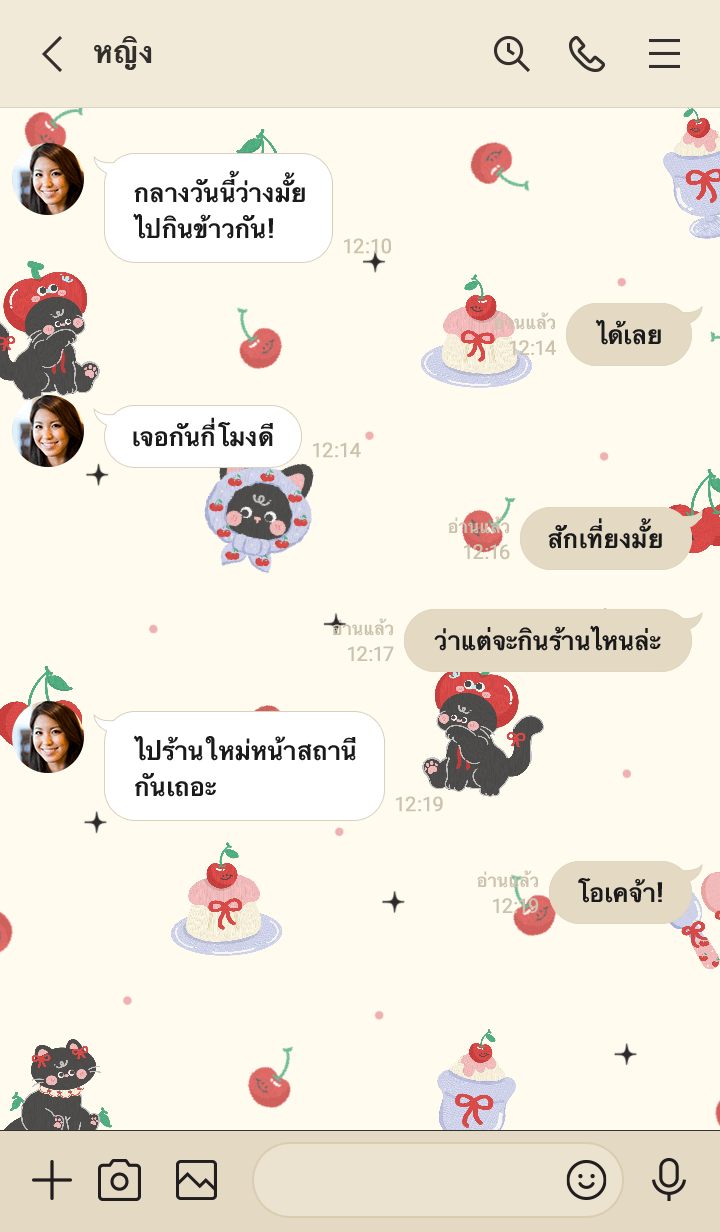Focus the message input field
The image size is (720, 1232).
coord(405,1181)
